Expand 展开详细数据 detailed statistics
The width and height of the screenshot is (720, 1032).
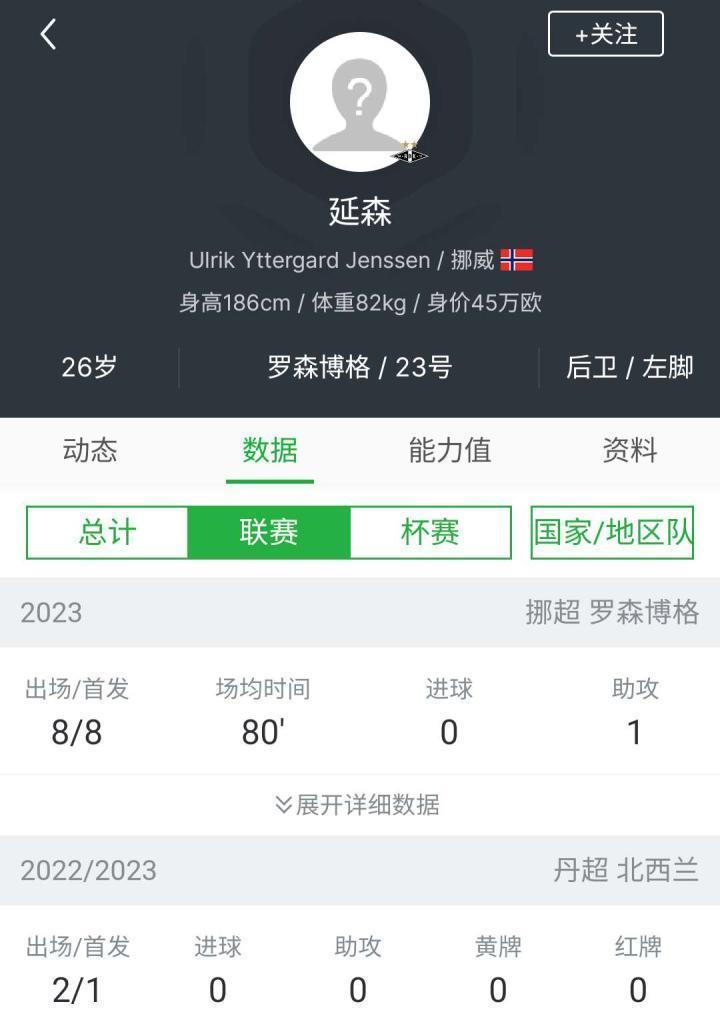pos(360,804)
